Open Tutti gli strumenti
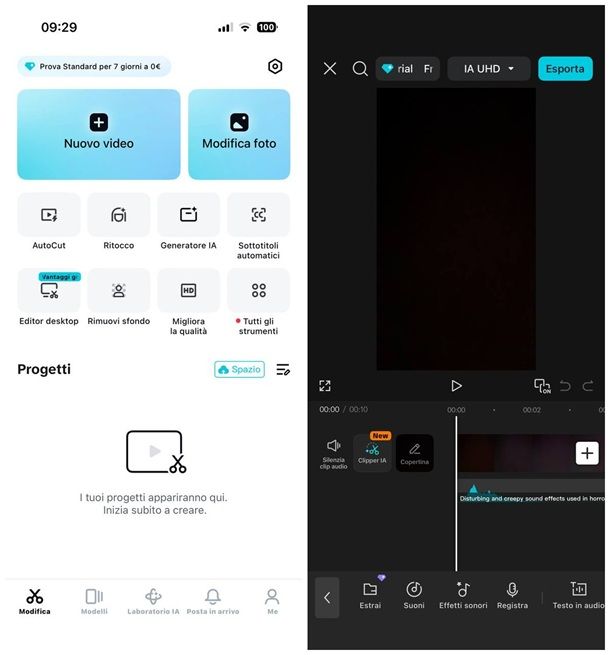 point(259,291)
